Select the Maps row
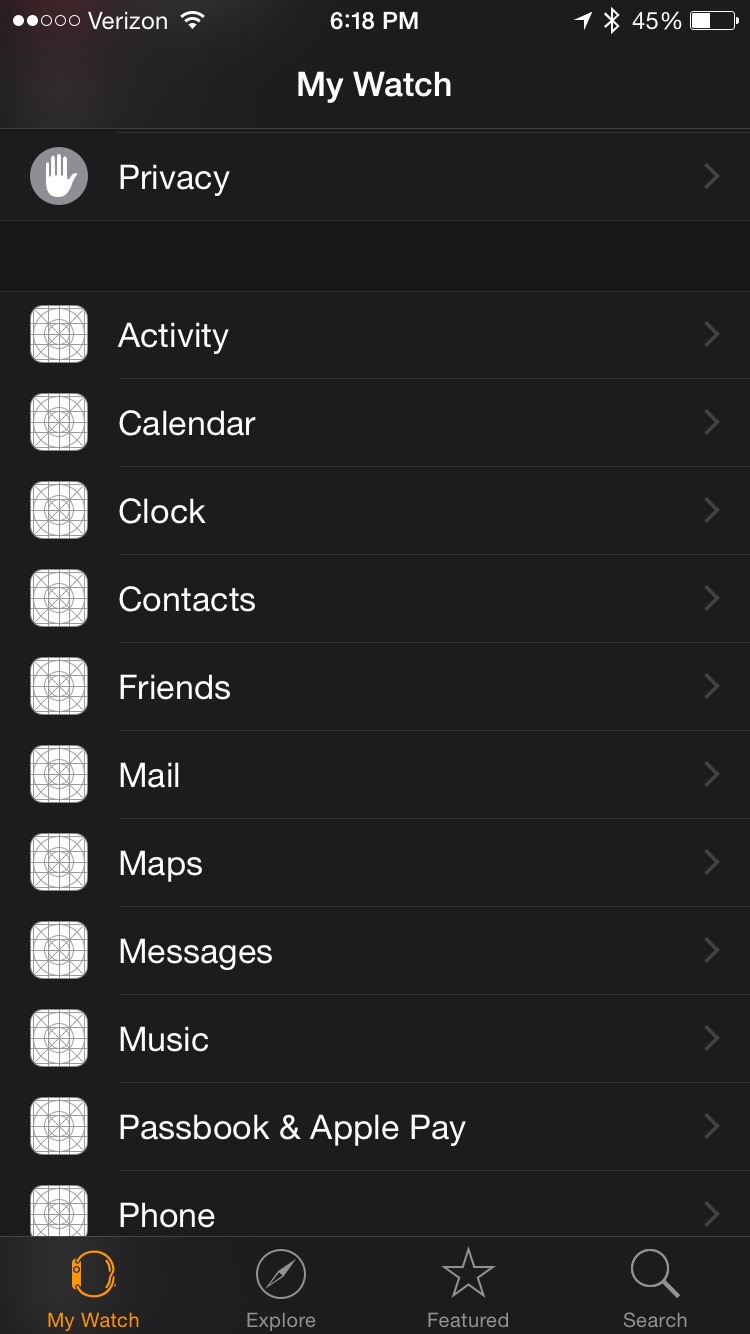 (375, 863)
